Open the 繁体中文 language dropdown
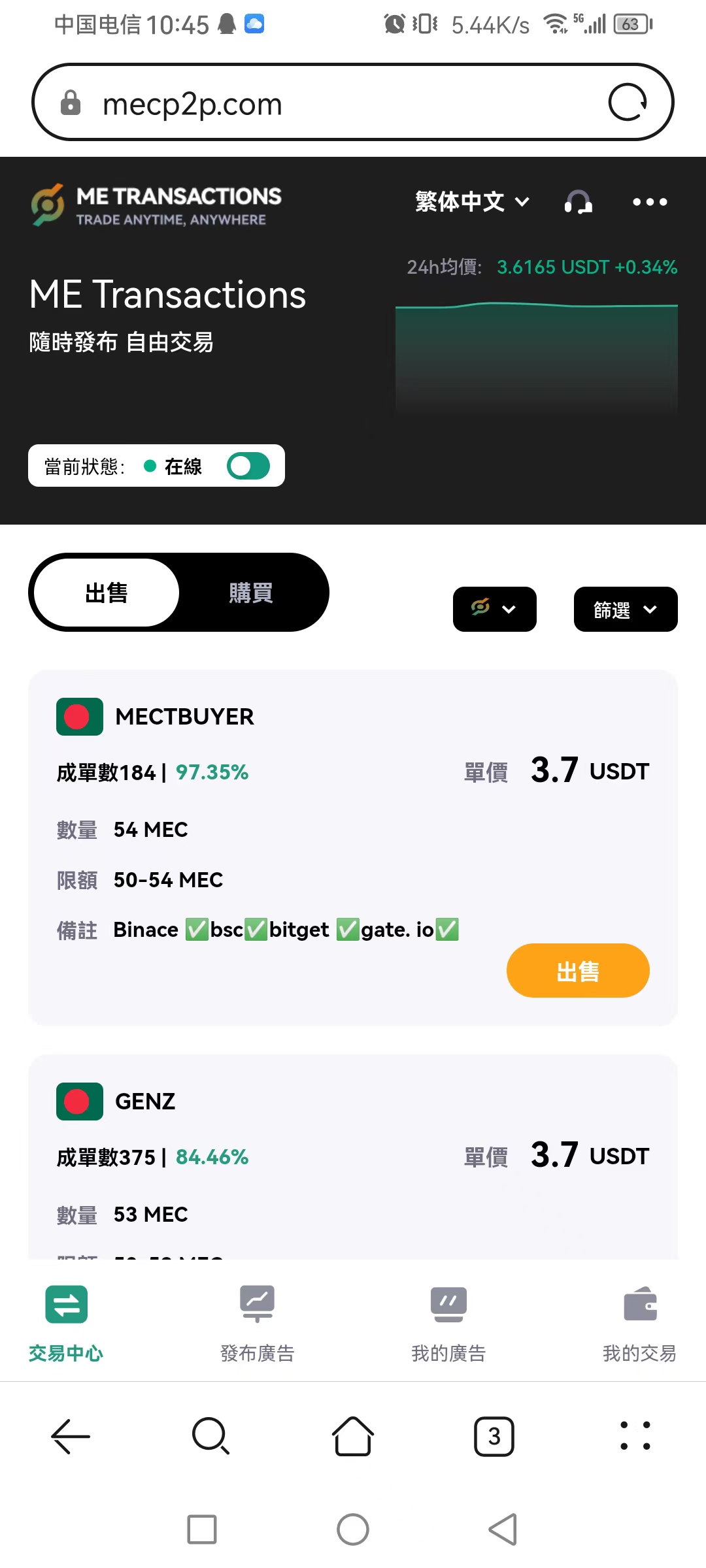Image resolution: width=706 pixels, height=1568 pixels. click(472, 202)
